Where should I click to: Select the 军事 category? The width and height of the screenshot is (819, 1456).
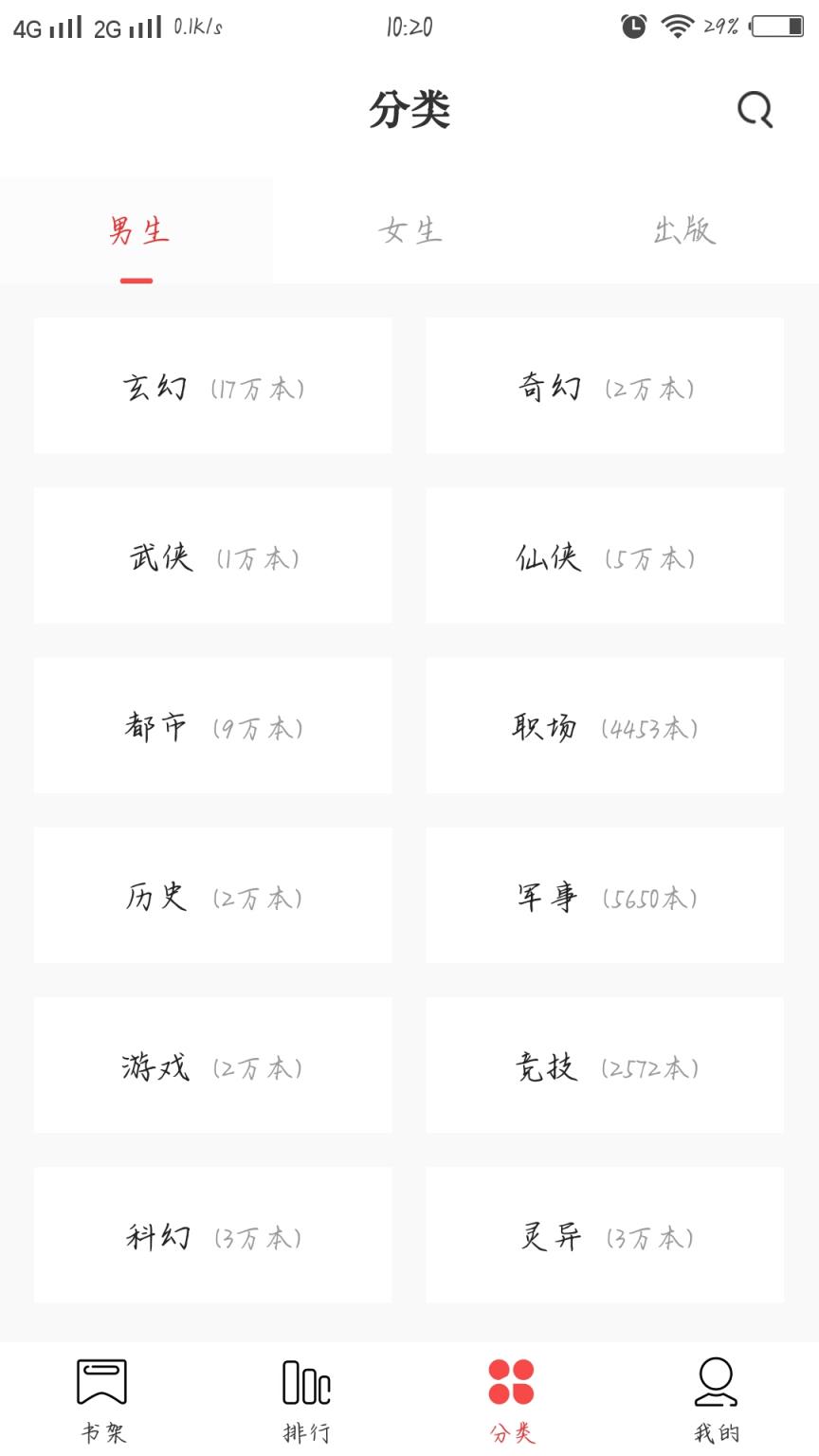[x=604, y=895]
